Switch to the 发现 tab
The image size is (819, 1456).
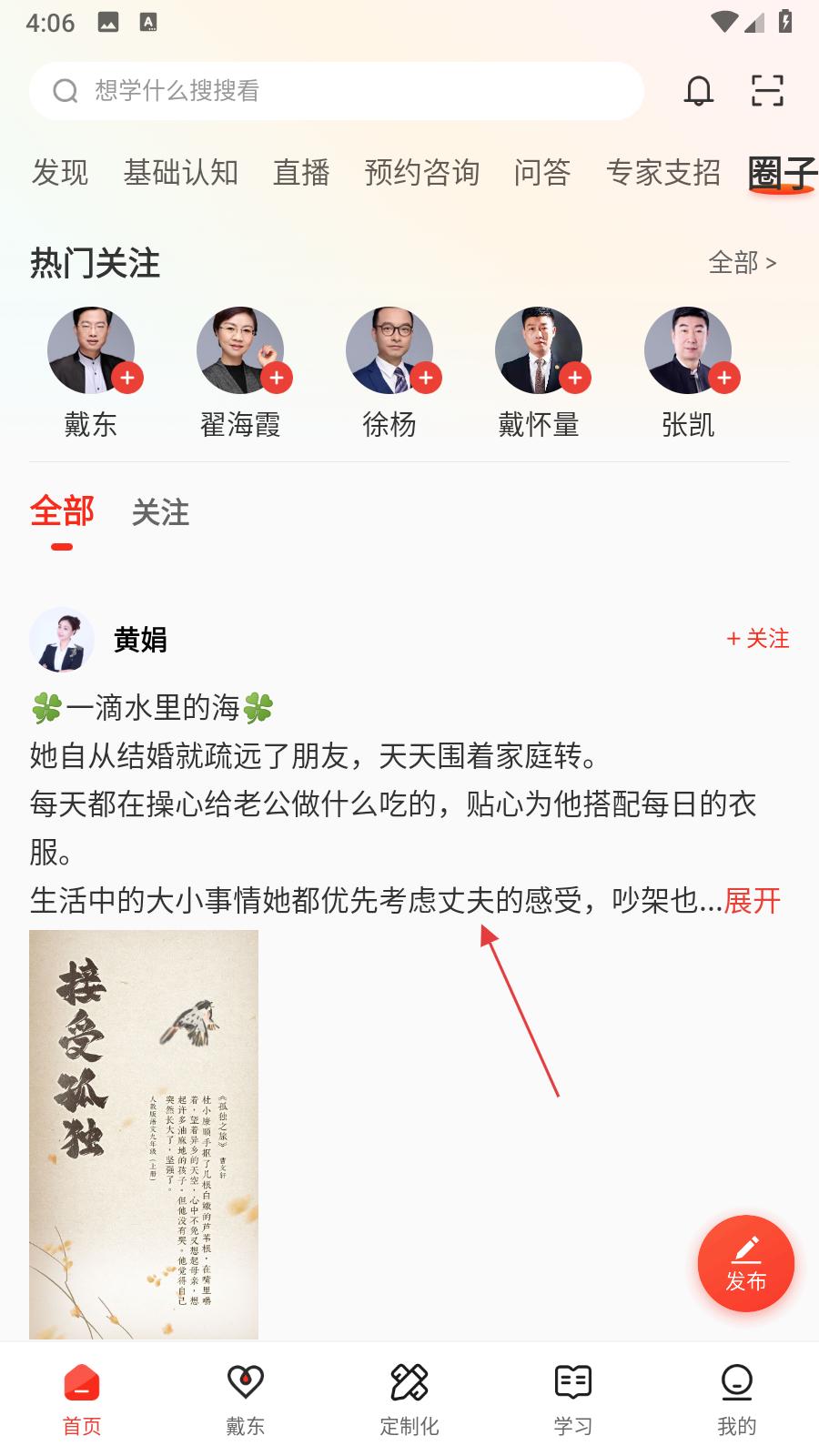(x=60, y=172)
